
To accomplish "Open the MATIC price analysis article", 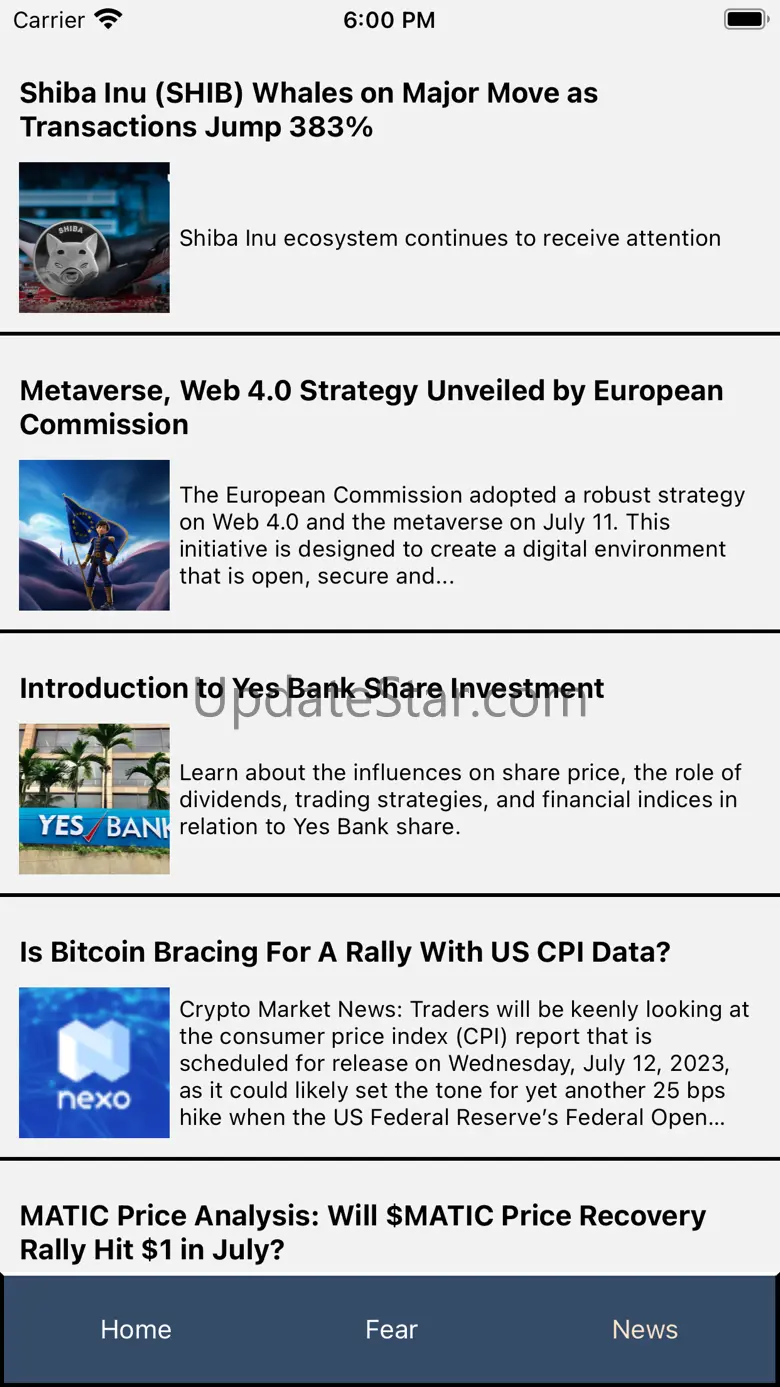I will [x=362, y=1232].
